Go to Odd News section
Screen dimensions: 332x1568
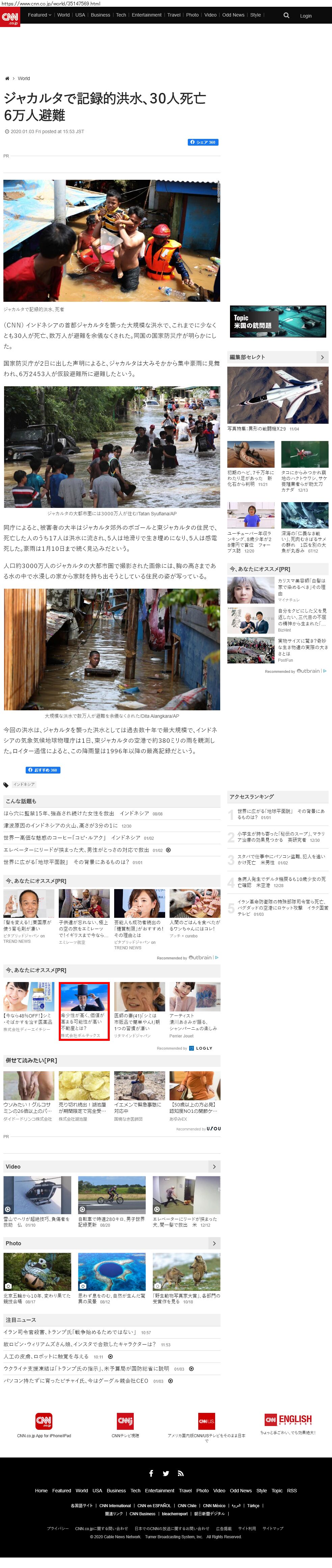(233, 15)
